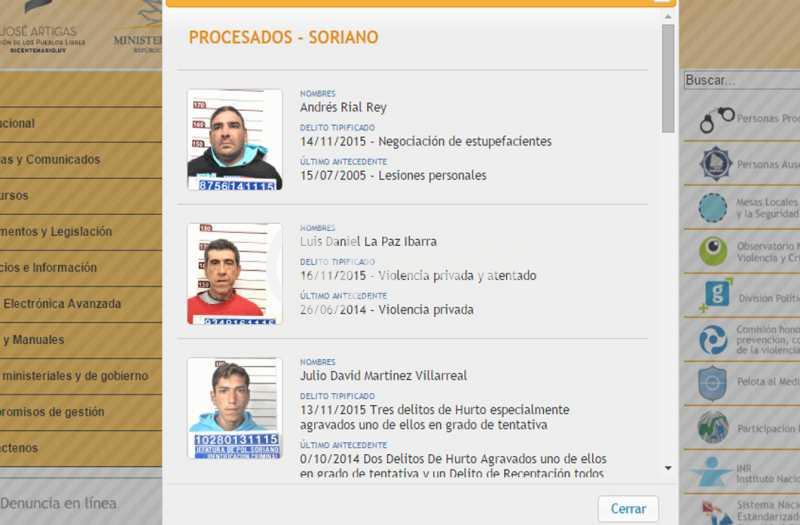Open Legislación menu item
Image resolution: width=800 pixels, height=525 pixels.
pyautogui.click(x=62, y=232)
